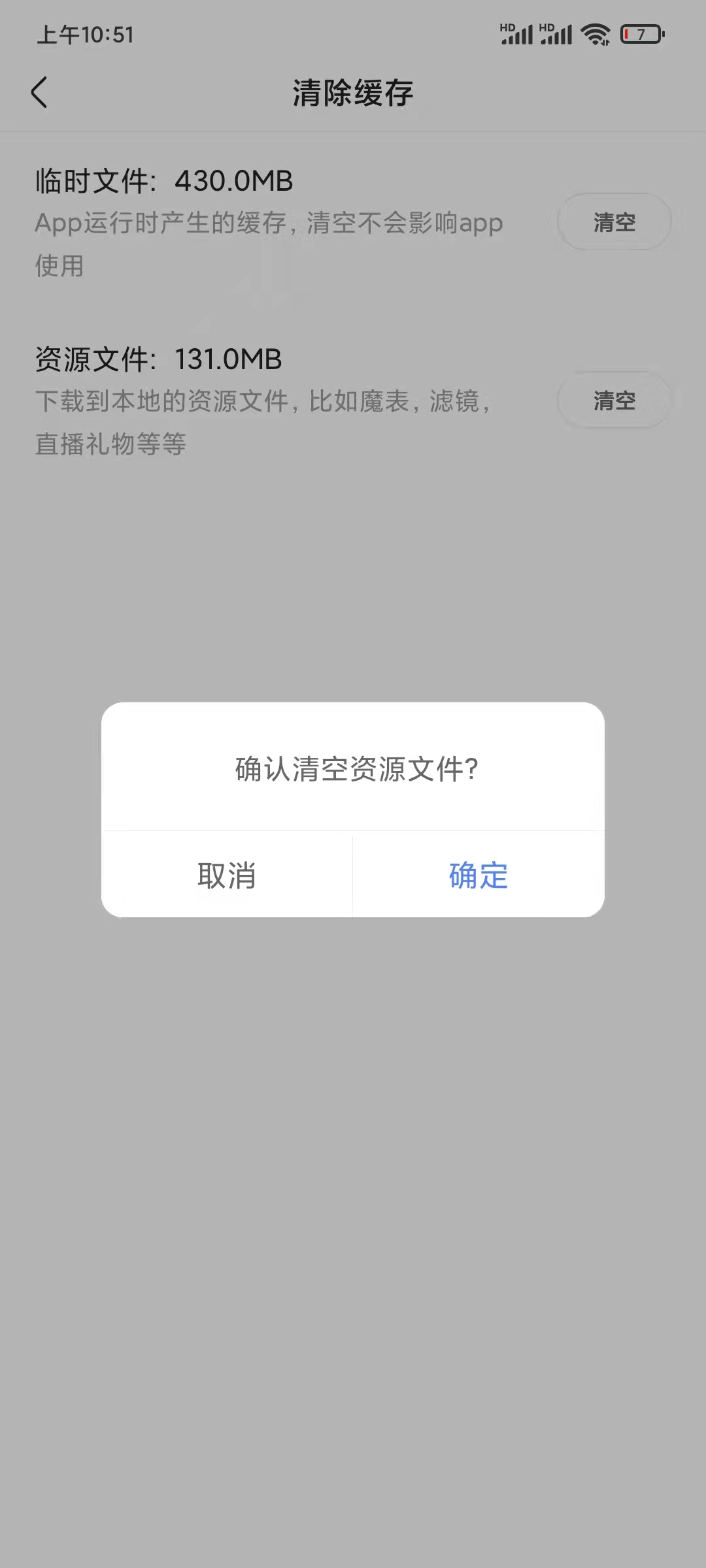Tap the first SIM signal strength bars
The image size is (706, 1568).
click(x=516, y=36)
